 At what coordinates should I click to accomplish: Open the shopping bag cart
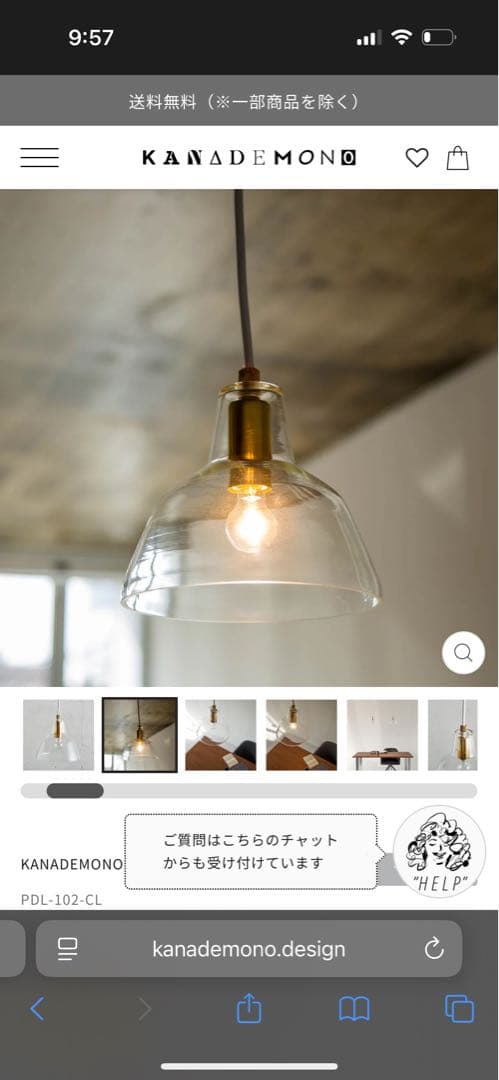(458, 158)
